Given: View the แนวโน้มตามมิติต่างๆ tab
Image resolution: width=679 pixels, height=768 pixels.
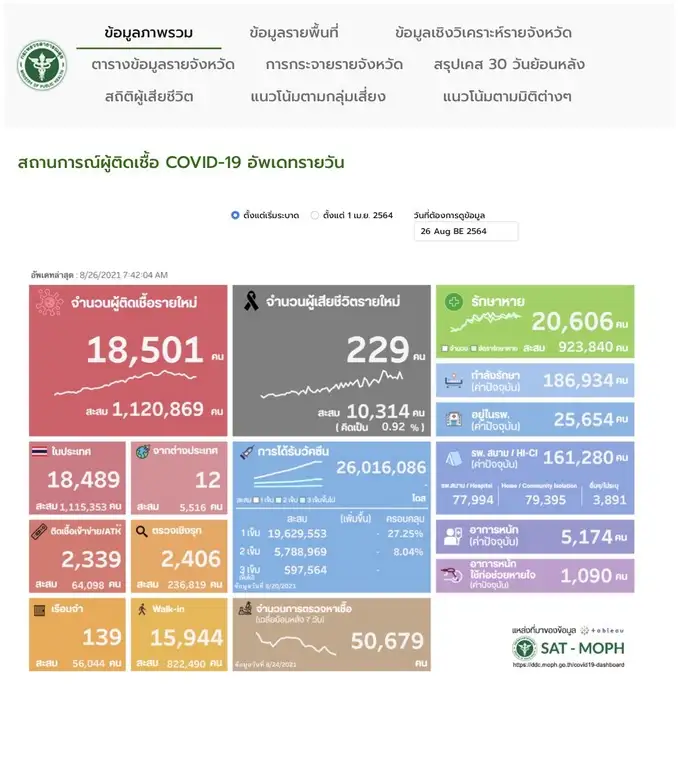Looking at the screenshot, I should (507, 97).
